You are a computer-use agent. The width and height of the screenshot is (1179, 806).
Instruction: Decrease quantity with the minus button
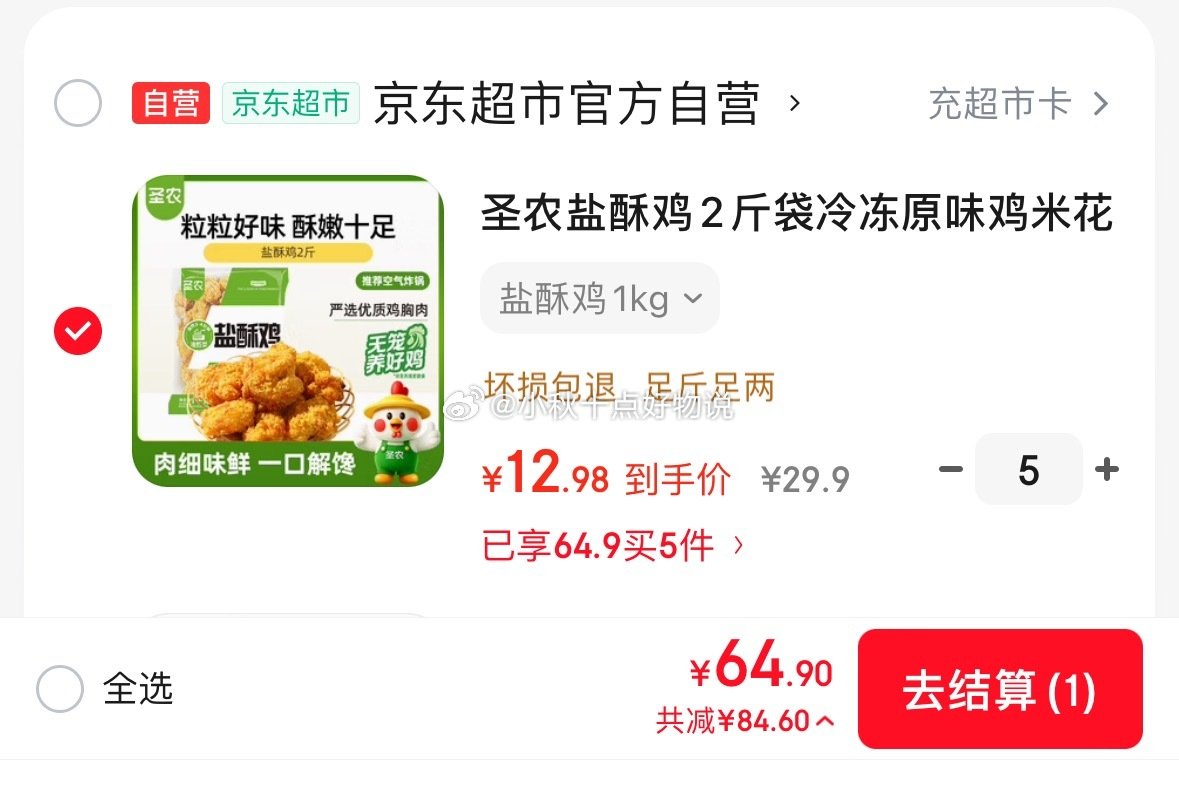coord(950,469)
